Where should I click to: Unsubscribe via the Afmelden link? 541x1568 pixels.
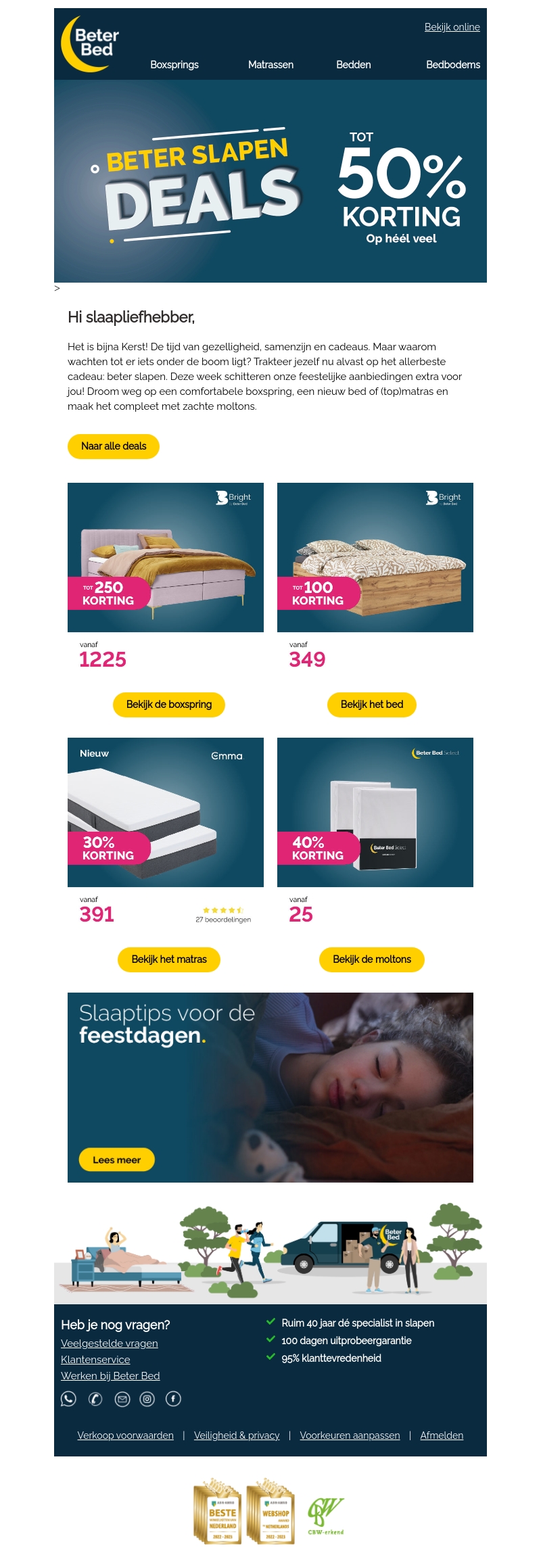[x=442, y=1435]
